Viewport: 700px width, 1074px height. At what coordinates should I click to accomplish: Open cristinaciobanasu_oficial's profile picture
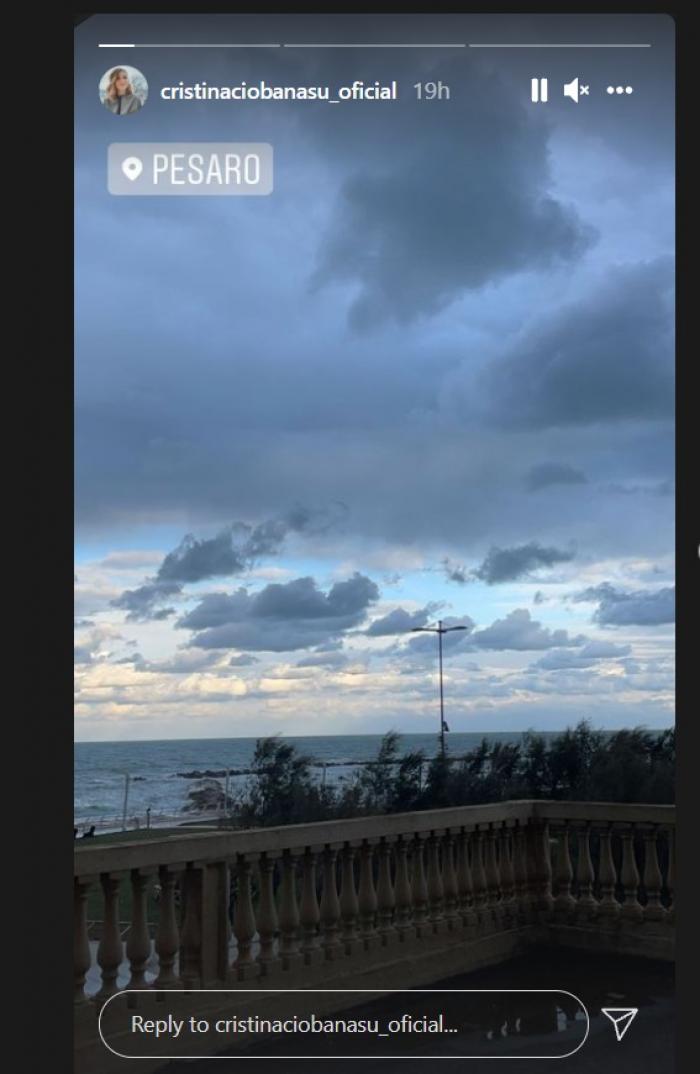tap(123, 90)
